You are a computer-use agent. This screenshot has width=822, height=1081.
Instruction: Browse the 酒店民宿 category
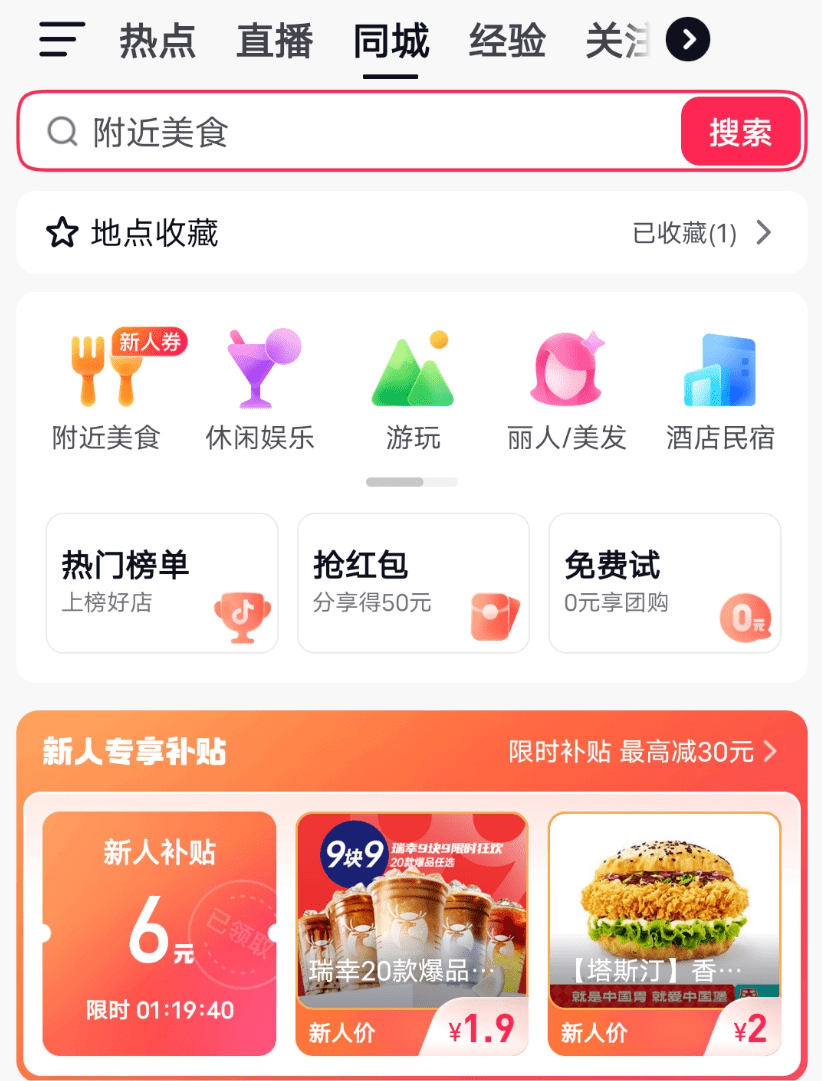(720, 390)
